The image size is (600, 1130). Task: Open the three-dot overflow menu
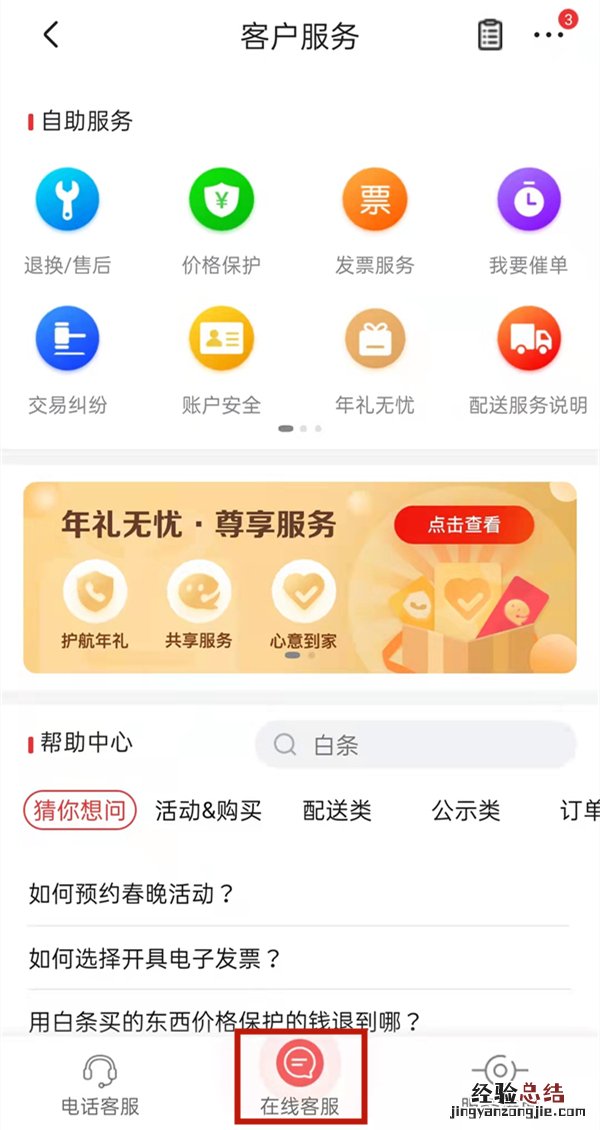tap(549, 35)
